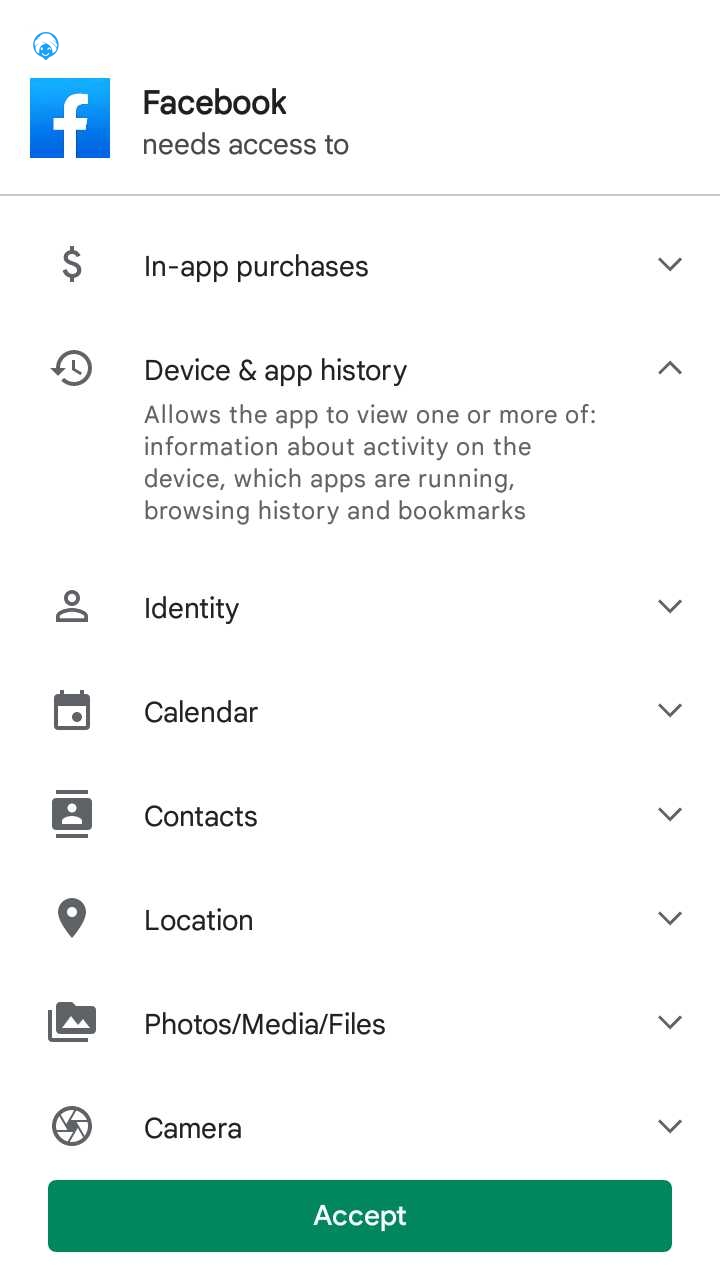Accept Facebook's permission requests
The image size is (720, 1280).
click(360, 1215)
